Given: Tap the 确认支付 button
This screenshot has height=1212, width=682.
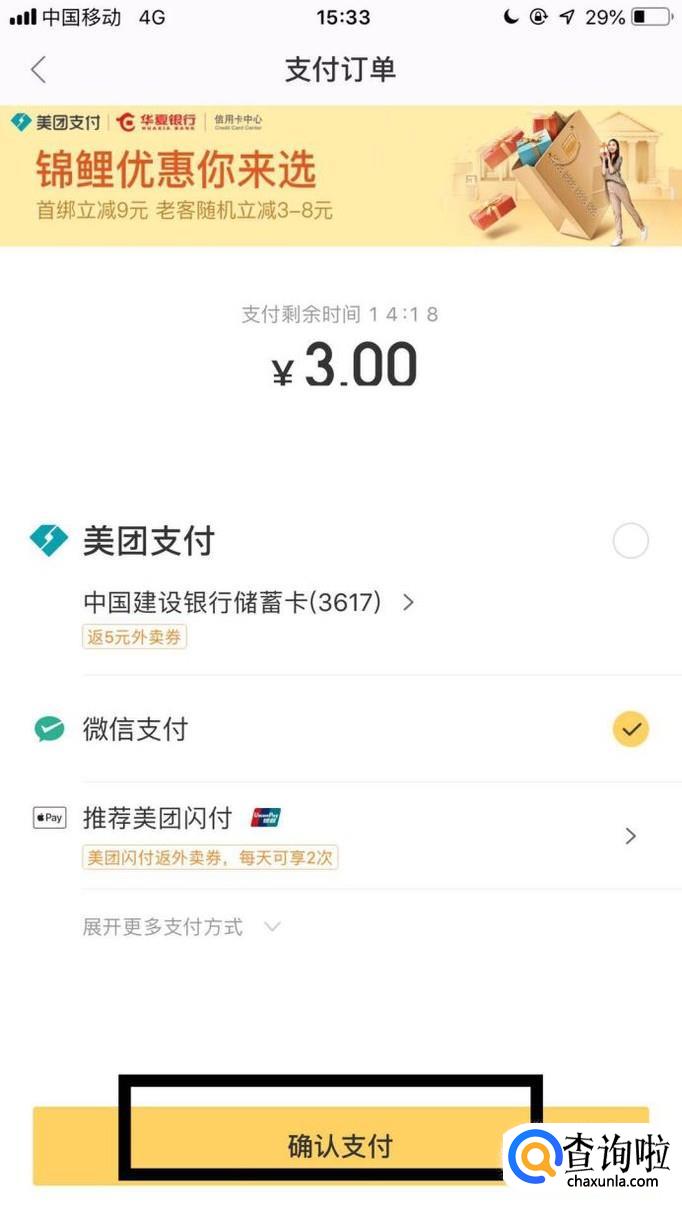Looking at the screenshot, I should tap(340, 1146).
